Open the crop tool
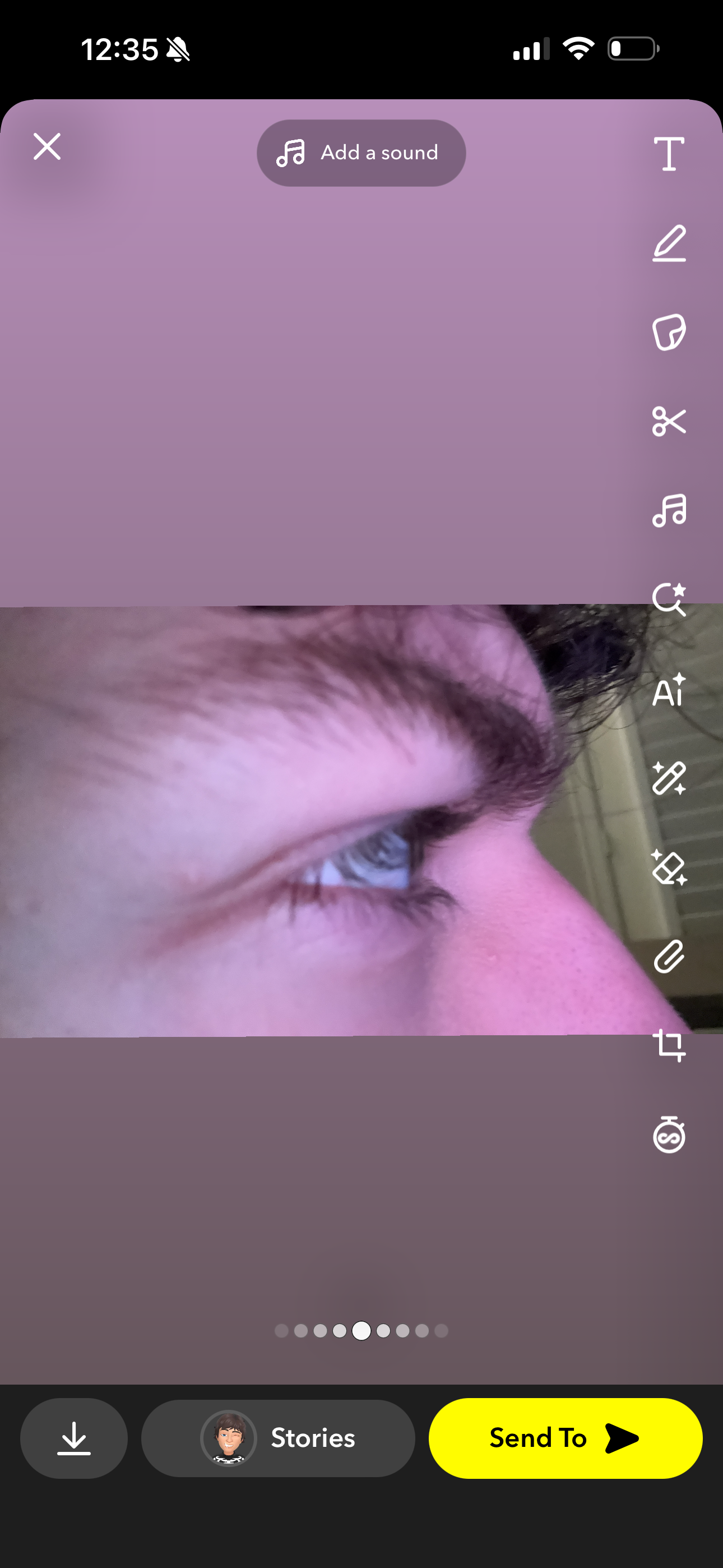 coord(669,1046)
